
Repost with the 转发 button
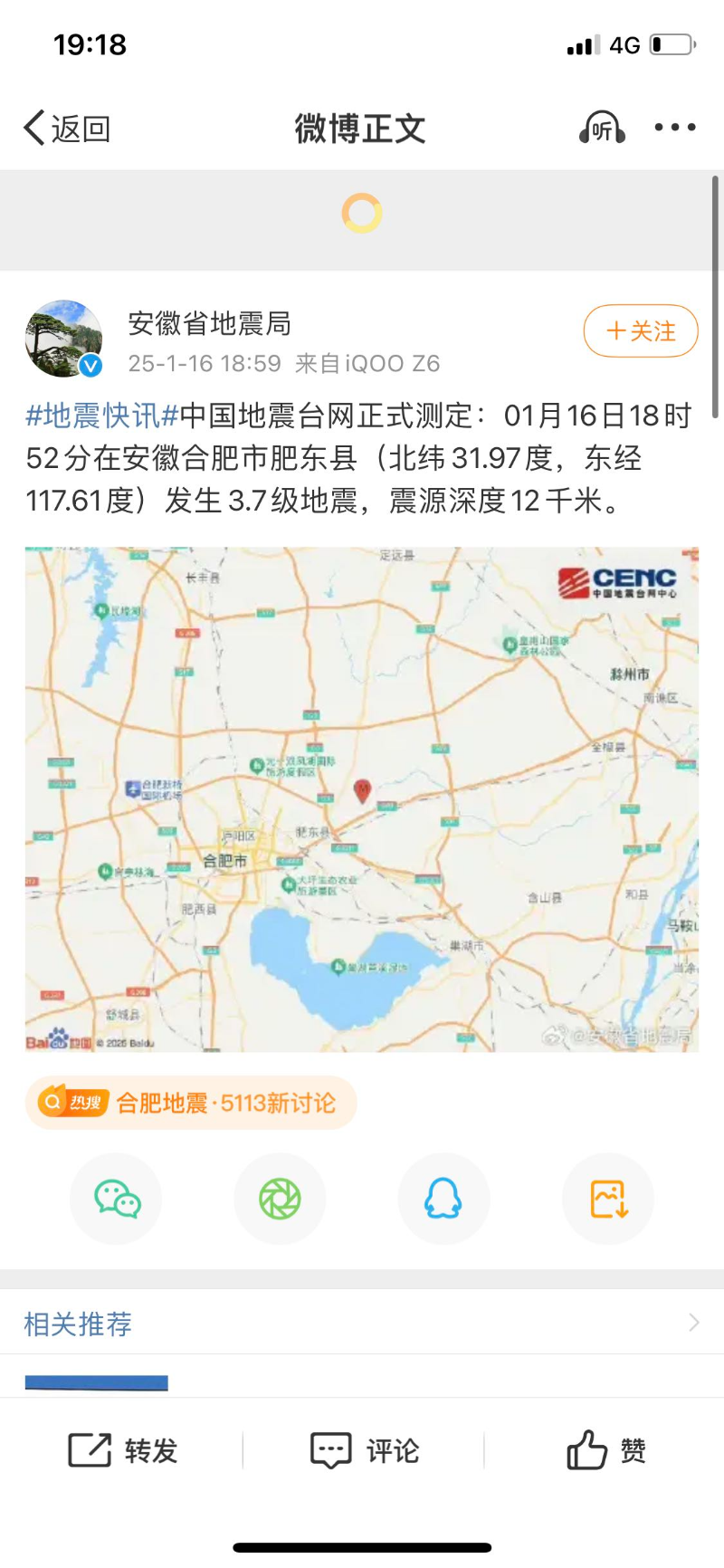123,1450
